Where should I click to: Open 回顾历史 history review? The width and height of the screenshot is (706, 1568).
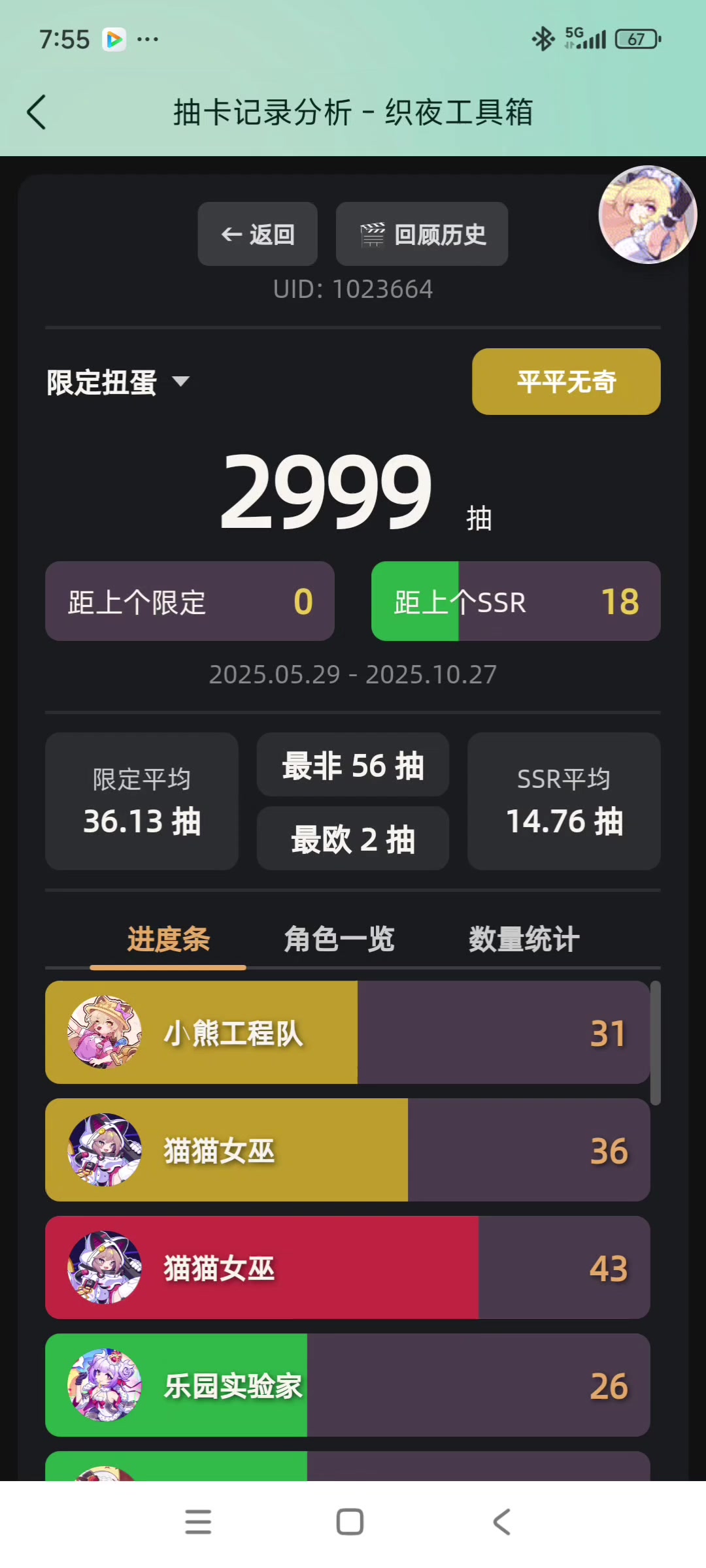point(422,234)
